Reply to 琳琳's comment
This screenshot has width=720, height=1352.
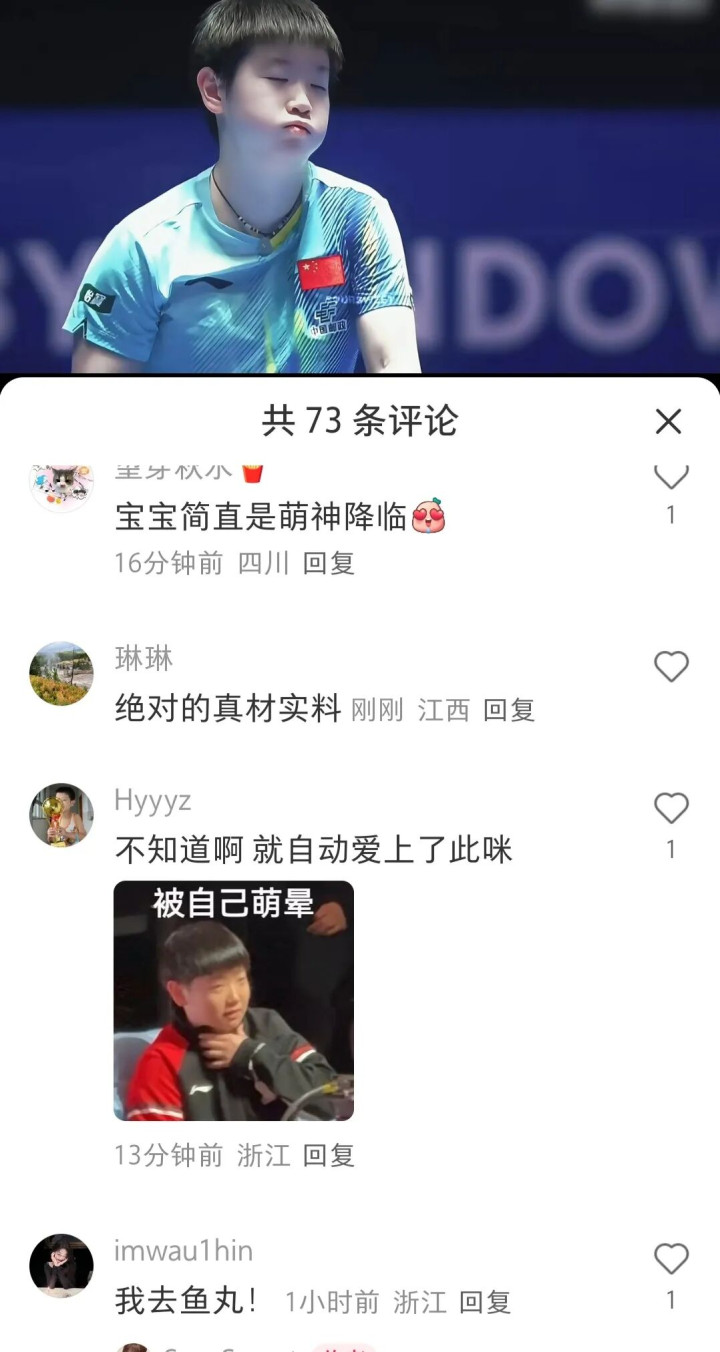(x=509, y=710)
